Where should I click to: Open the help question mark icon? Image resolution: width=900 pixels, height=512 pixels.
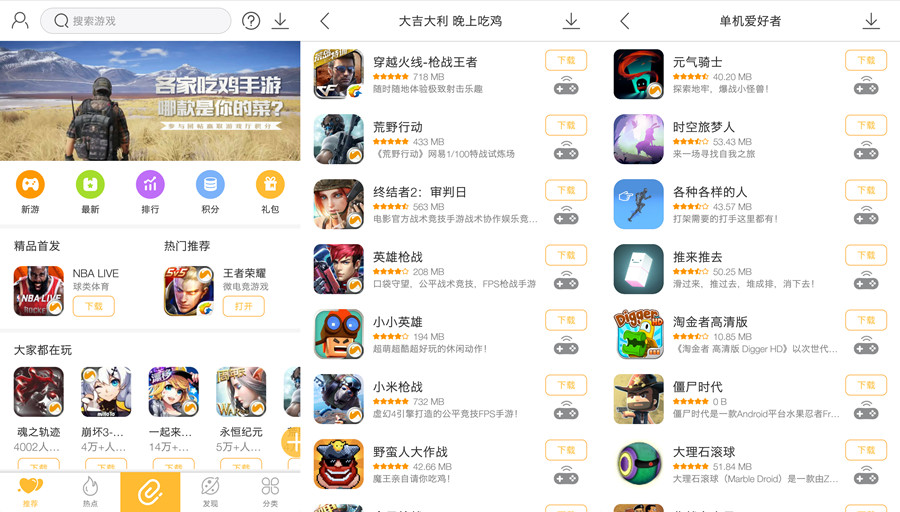pos(251,21)
